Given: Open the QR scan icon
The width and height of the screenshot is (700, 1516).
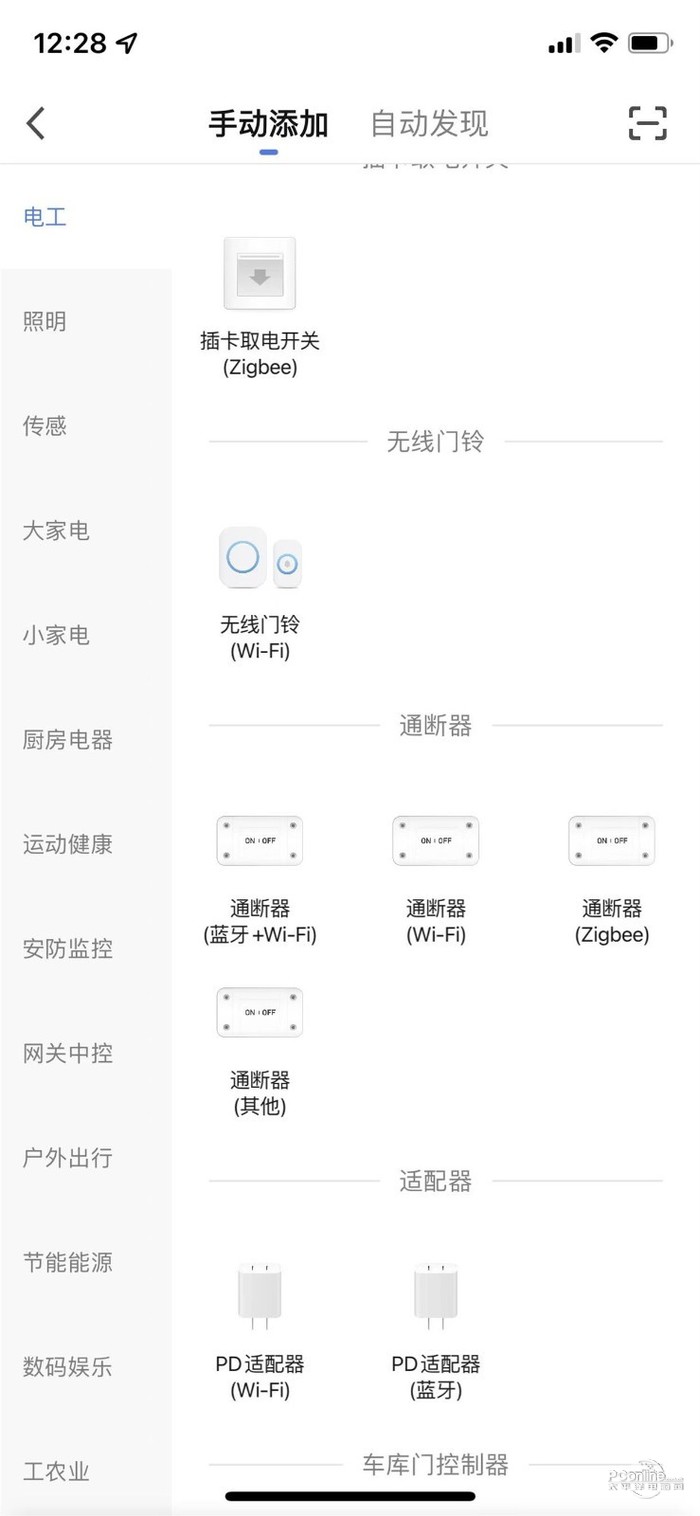Looking at the screenshot, I should click(x=647, y=123).
